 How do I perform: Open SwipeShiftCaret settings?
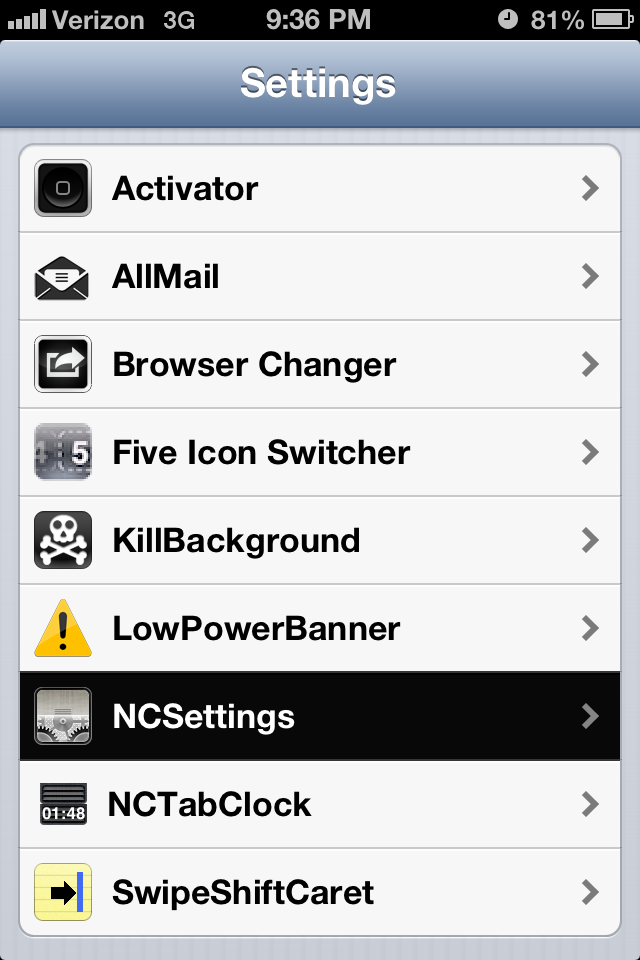tap(320, 891)
